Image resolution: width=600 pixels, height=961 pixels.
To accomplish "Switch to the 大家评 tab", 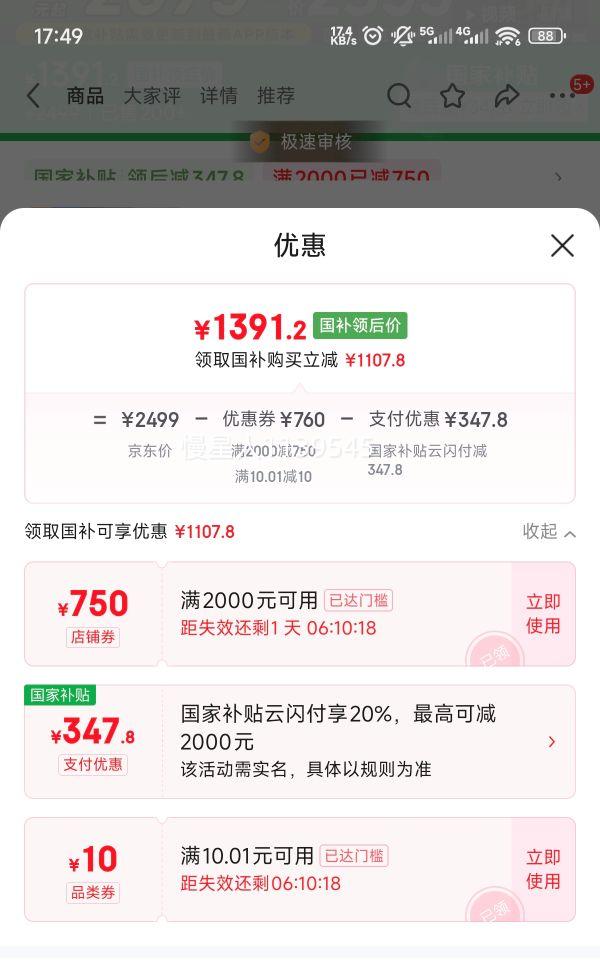I will click(152, 96).
